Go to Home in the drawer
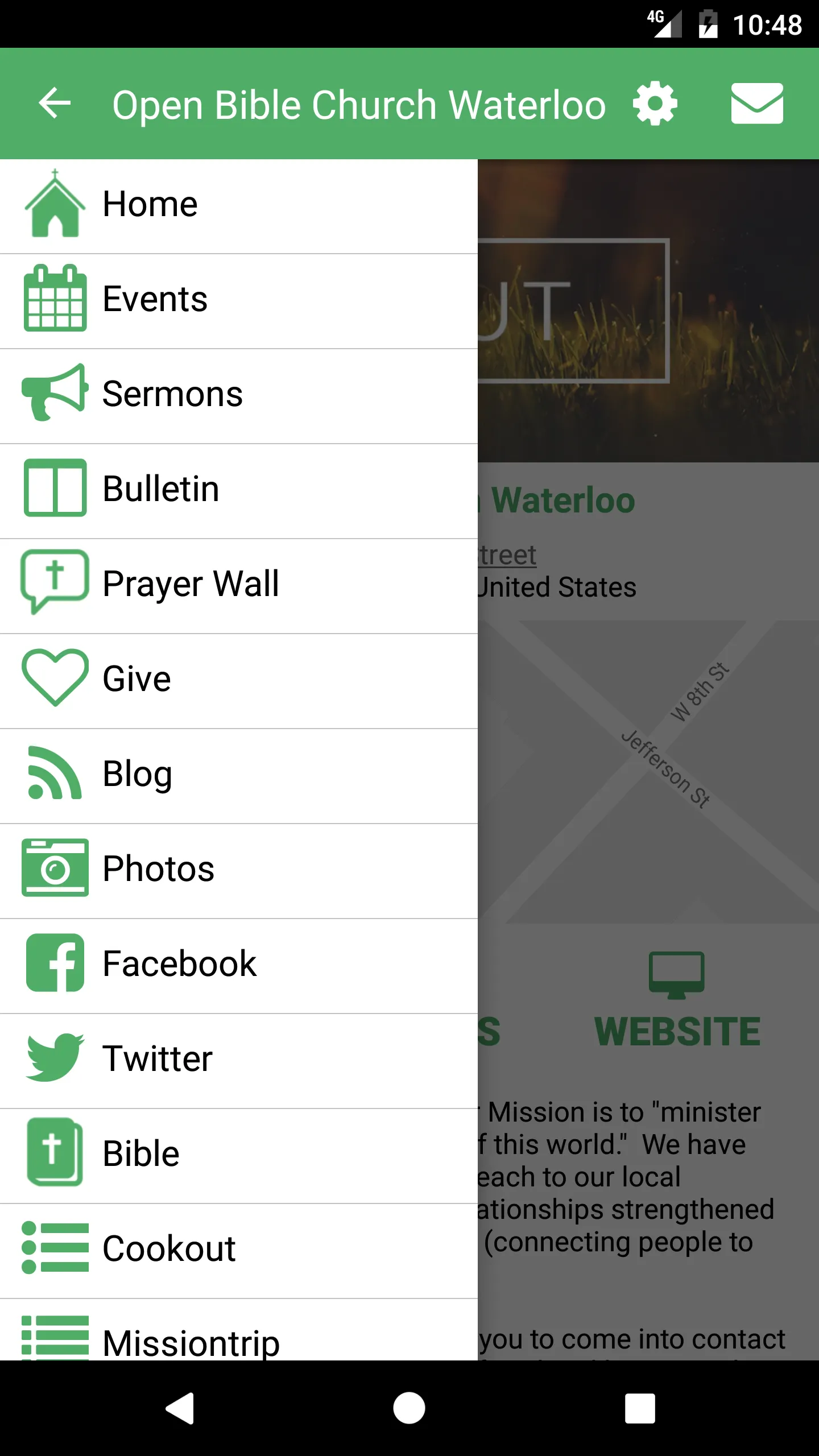 pos(239,205)
